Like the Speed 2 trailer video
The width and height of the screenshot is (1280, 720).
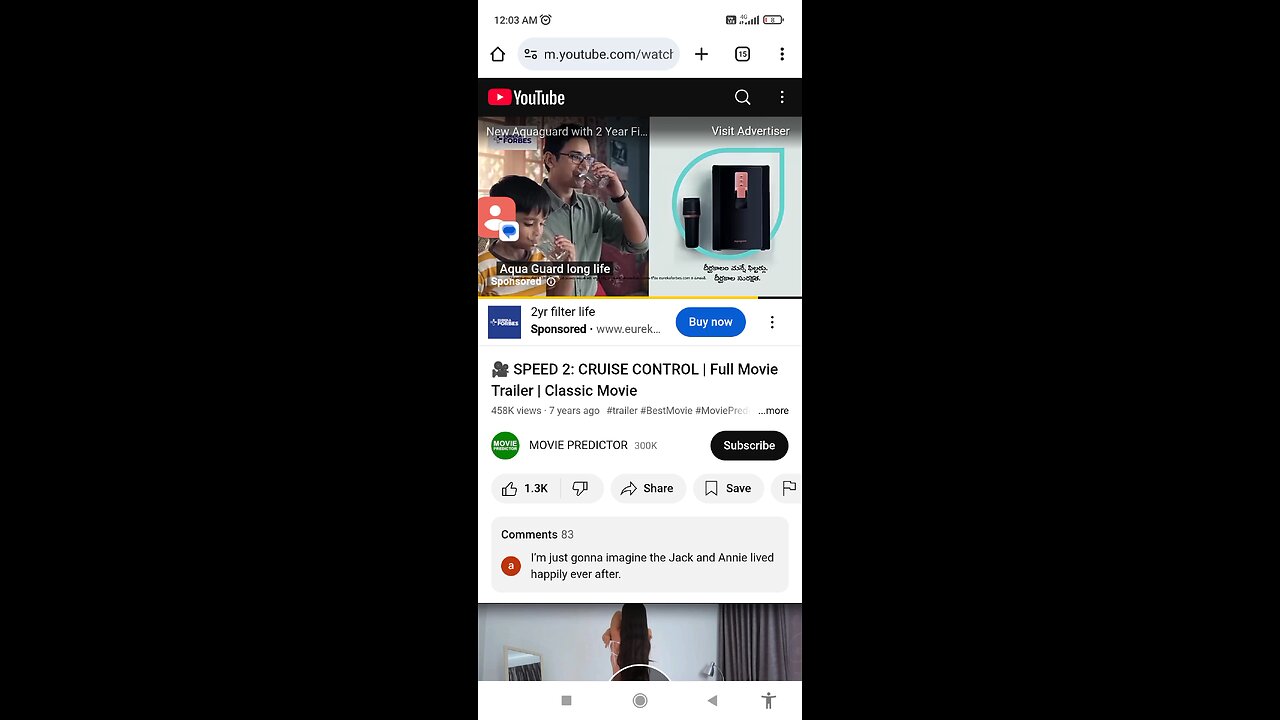[525, 488]
